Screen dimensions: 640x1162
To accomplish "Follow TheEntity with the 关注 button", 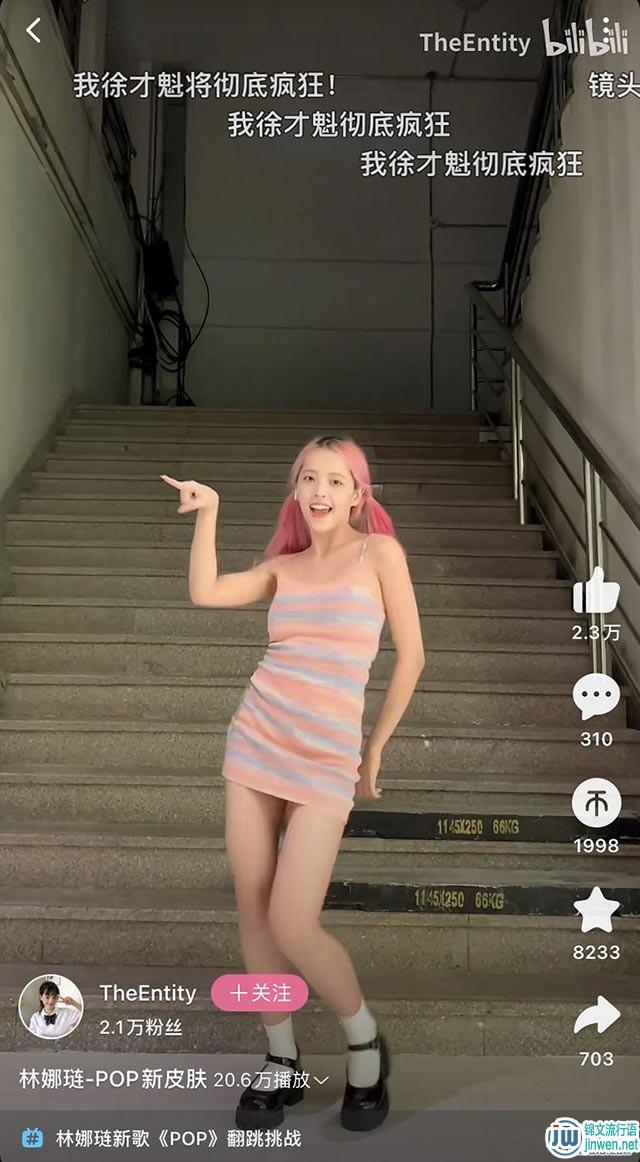I will coord(259,993).
